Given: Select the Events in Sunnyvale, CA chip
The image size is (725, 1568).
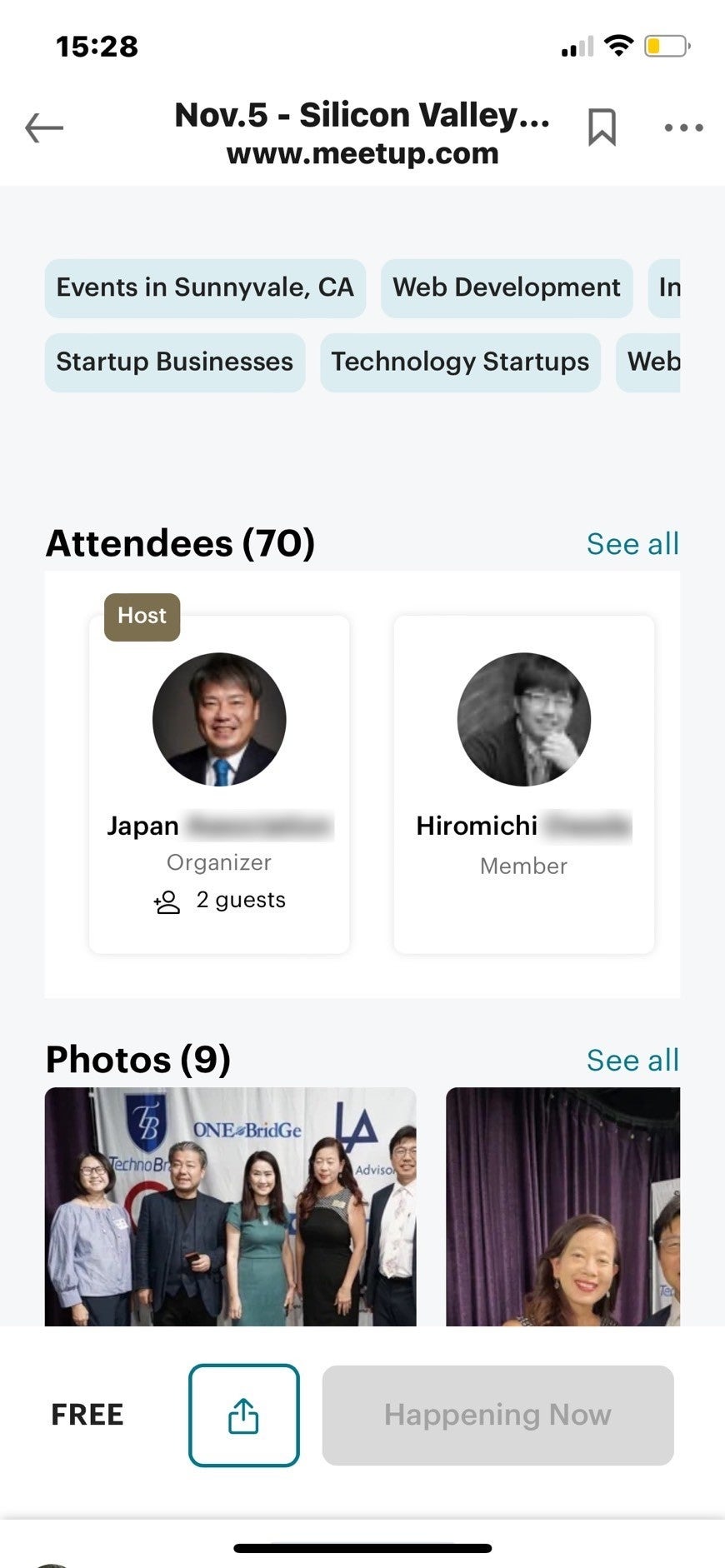Looking at the screenshot, I should click(x=205, y=288).
